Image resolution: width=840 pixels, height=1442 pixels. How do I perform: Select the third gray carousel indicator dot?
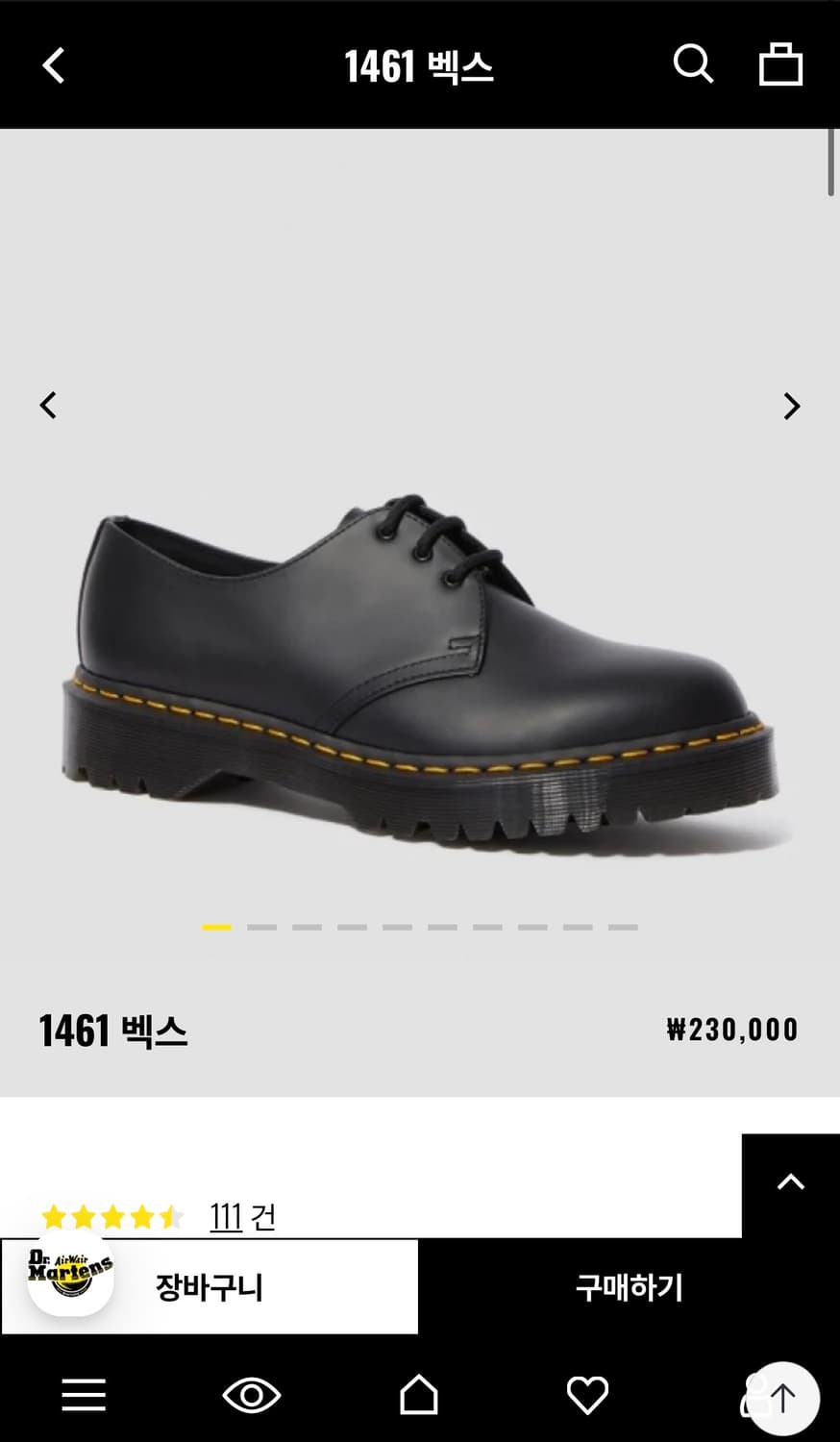click(308, 927)
